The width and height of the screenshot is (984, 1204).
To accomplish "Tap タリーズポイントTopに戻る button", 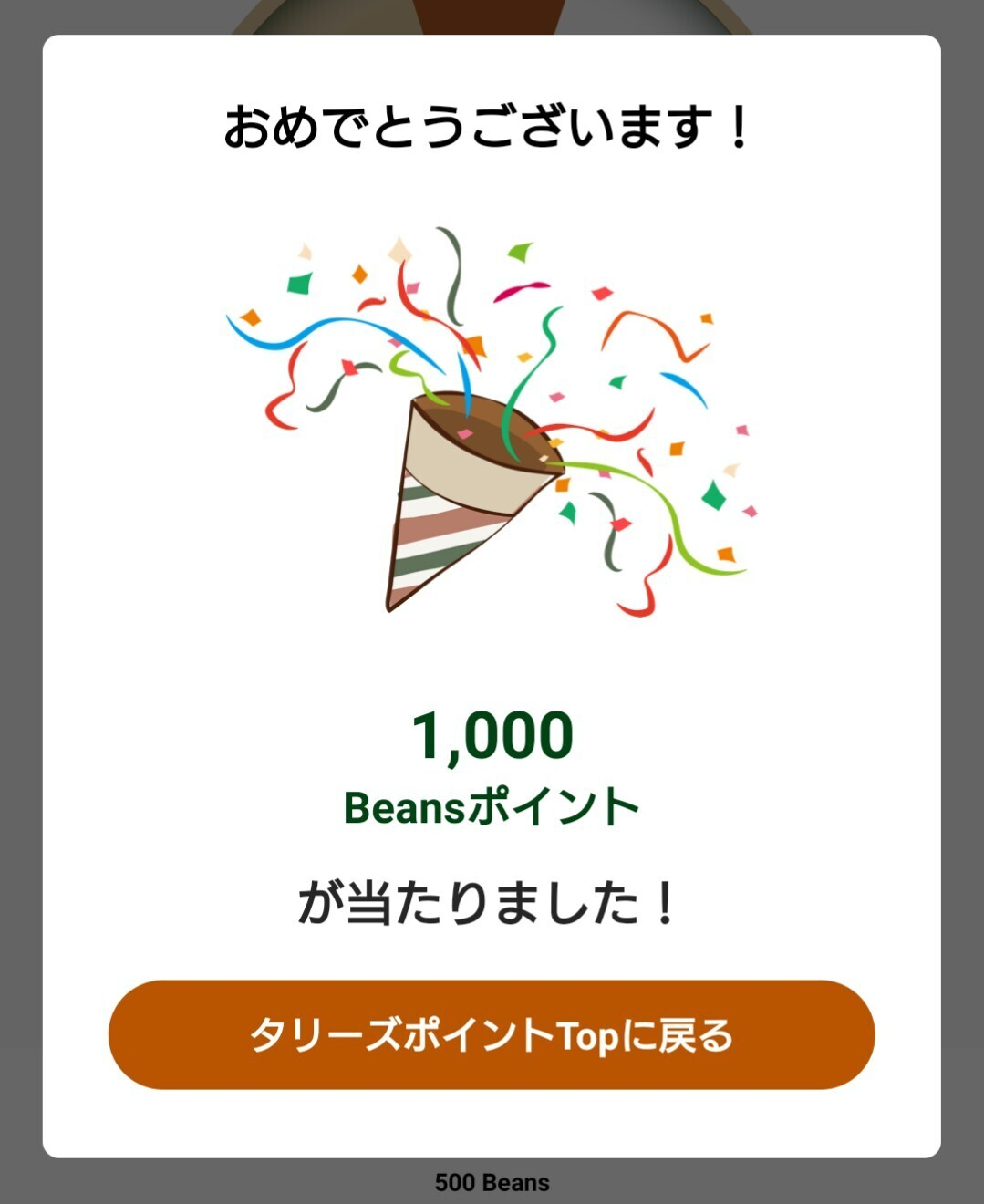I will (x=492, y=1035).
